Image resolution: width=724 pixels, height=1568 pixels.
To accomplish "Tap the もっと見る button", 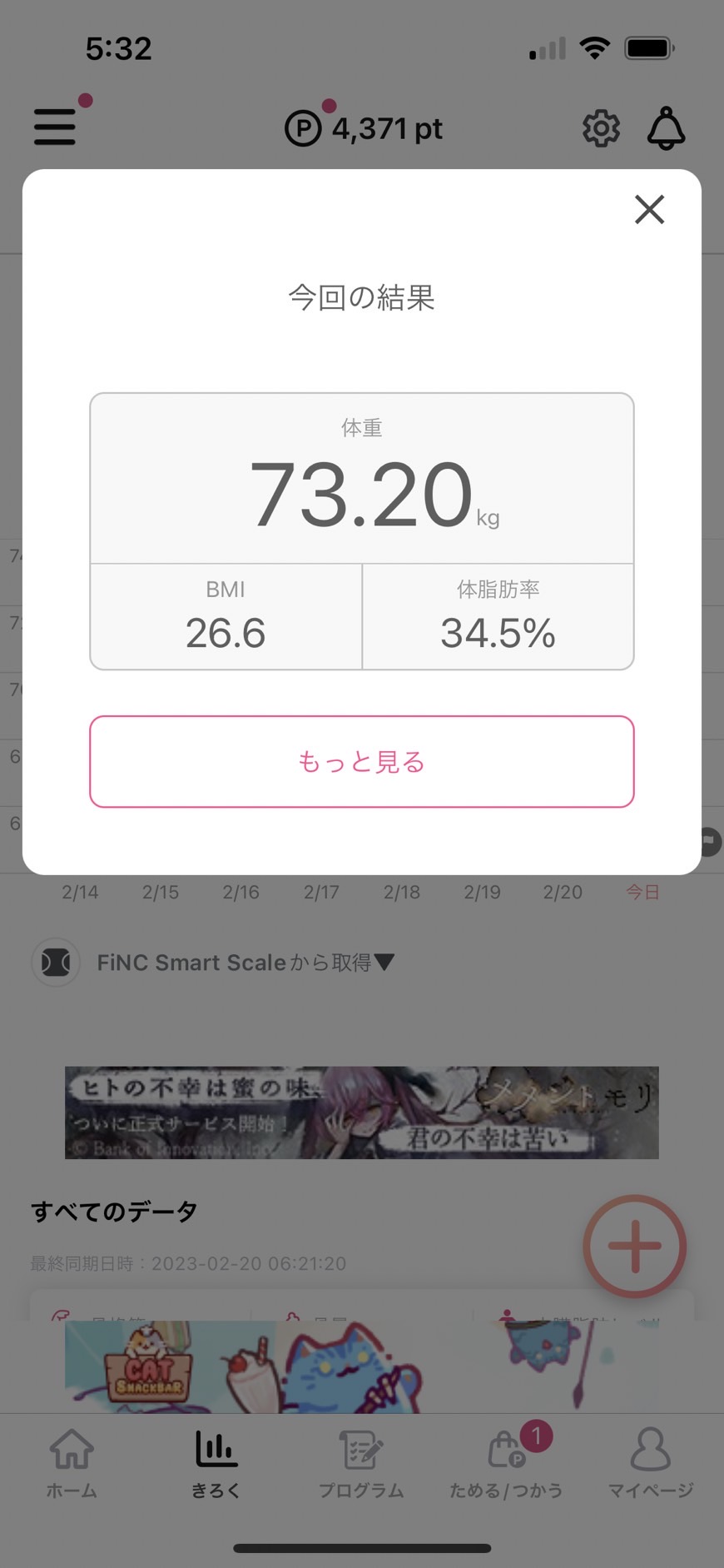I will click(x=362, y=761).
